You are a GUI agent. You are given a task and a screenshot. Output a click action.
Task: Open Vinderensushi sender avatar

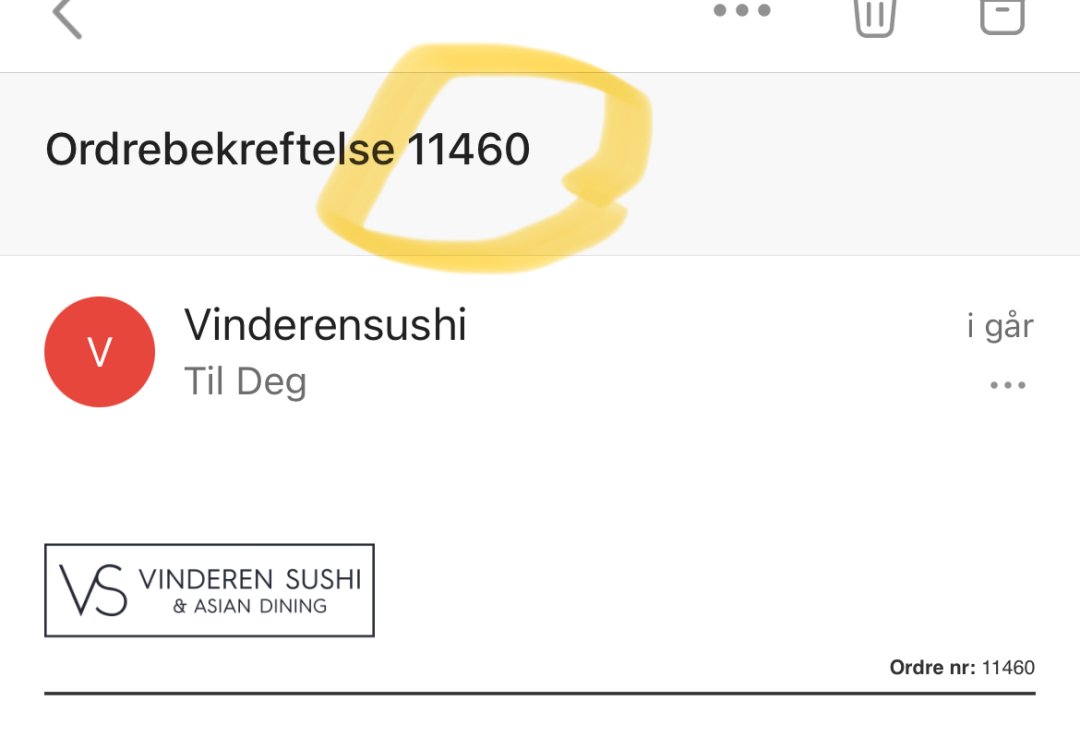(x=100, y=352)
